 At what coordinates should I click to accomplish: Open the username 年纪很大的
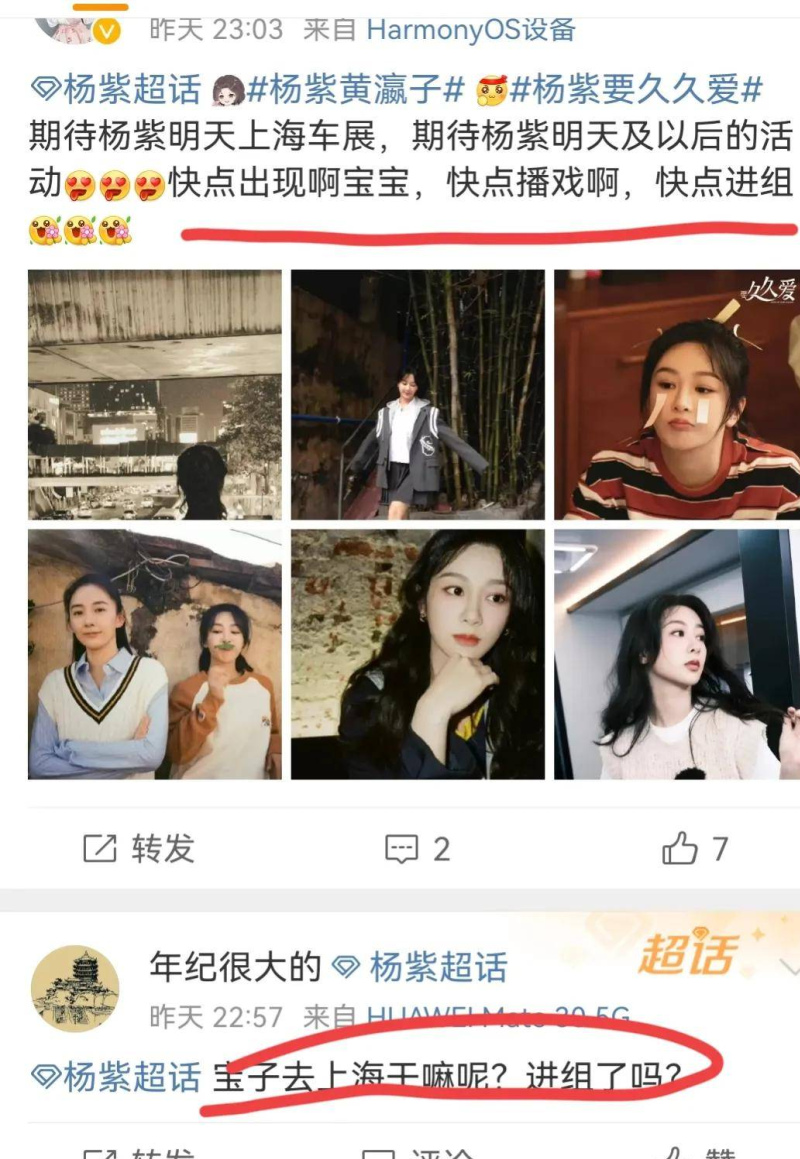pyautogui.click(x=235, y=966)
